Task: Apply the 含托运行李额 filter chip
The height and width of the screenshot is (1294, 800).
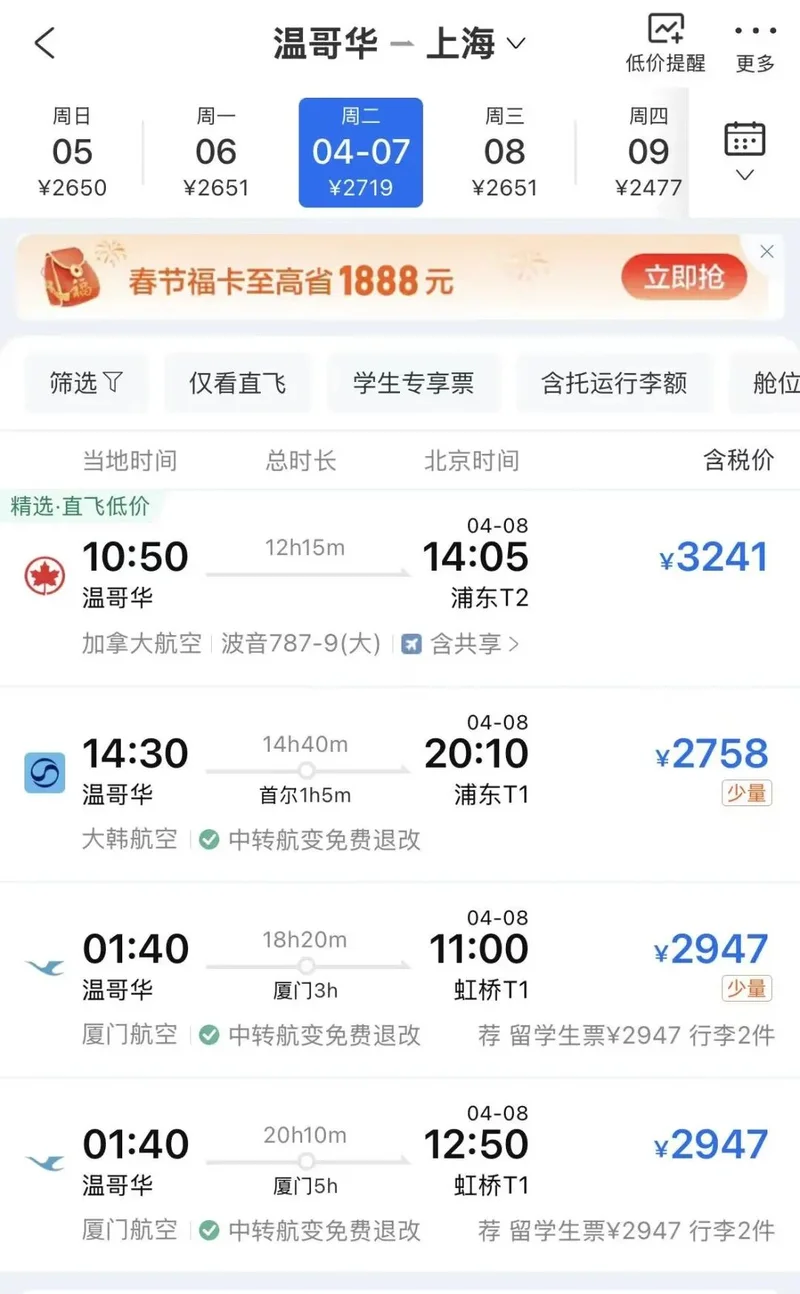Action: (614, 382)
